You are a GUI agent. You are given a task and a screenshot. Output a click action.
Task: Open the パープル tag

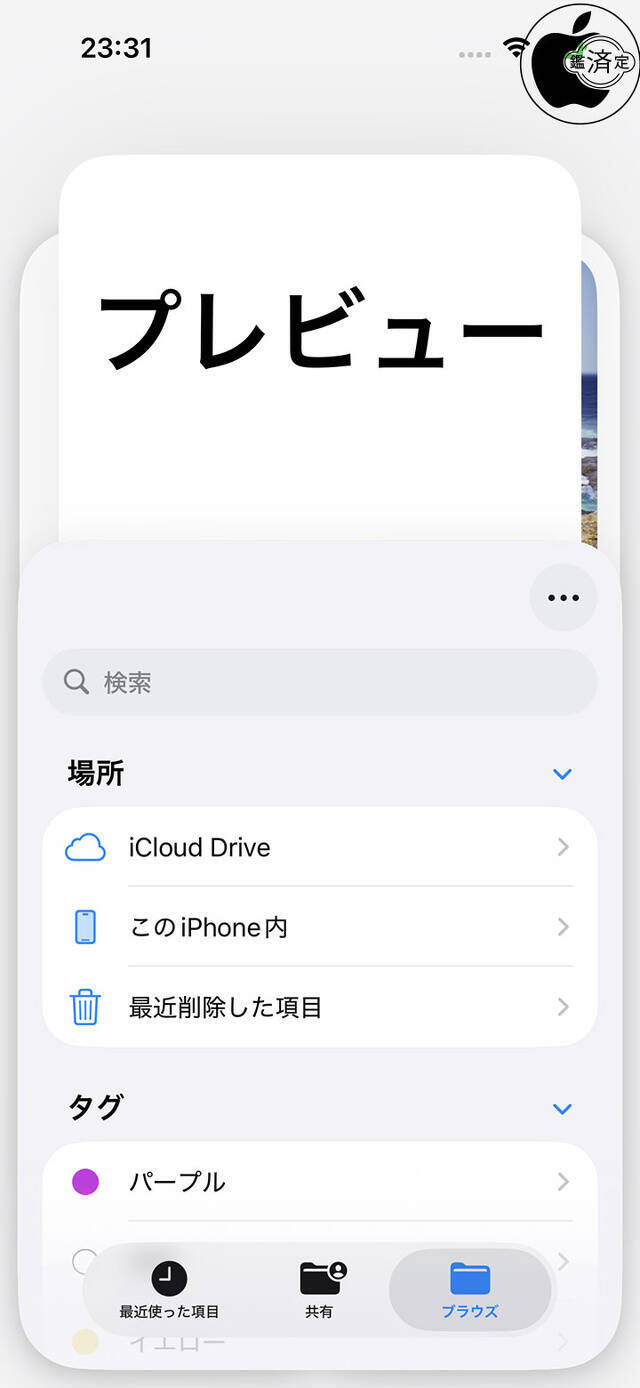[x=320, y=1182]
